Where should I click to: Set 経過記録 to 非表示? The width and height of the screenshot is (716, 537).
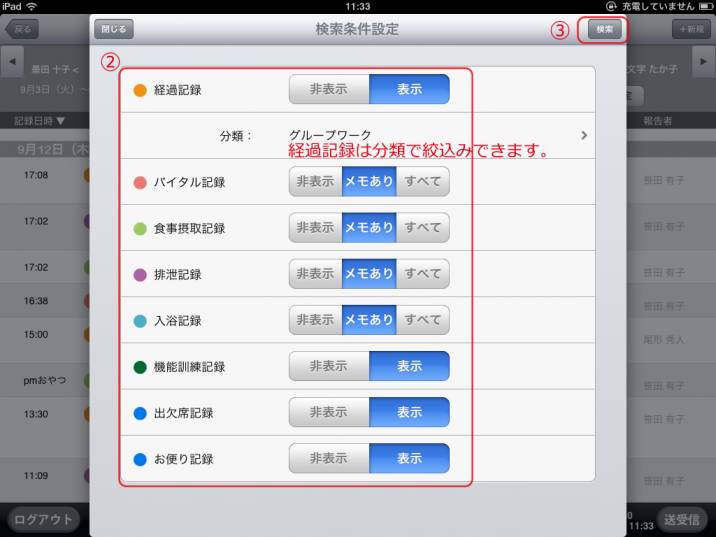[329, 90]
